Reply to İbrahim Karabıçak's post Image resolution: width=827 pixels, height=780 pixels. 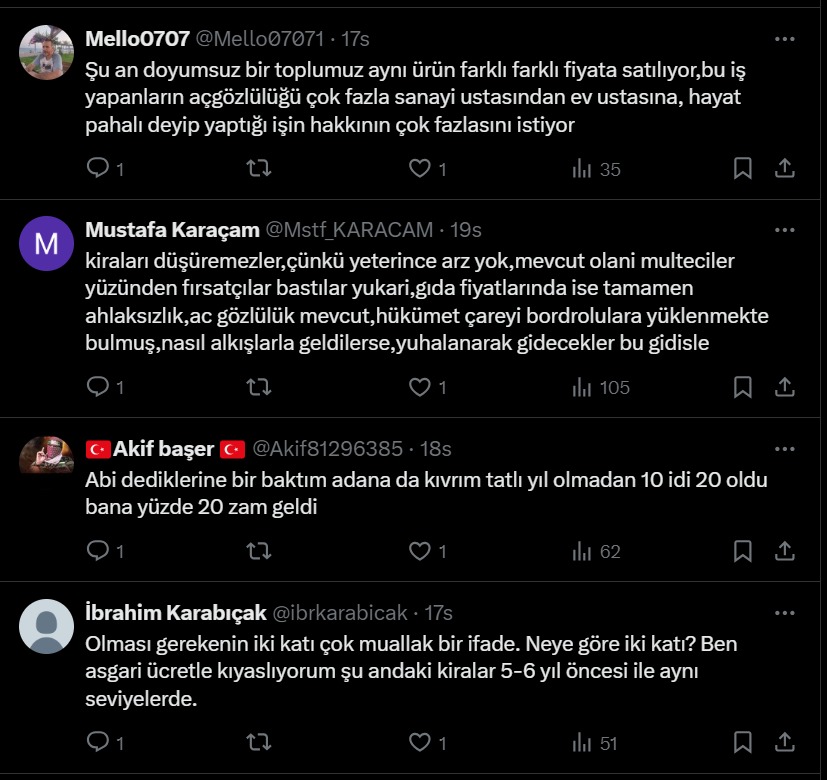pyautogui.click(x=98, y=742)
